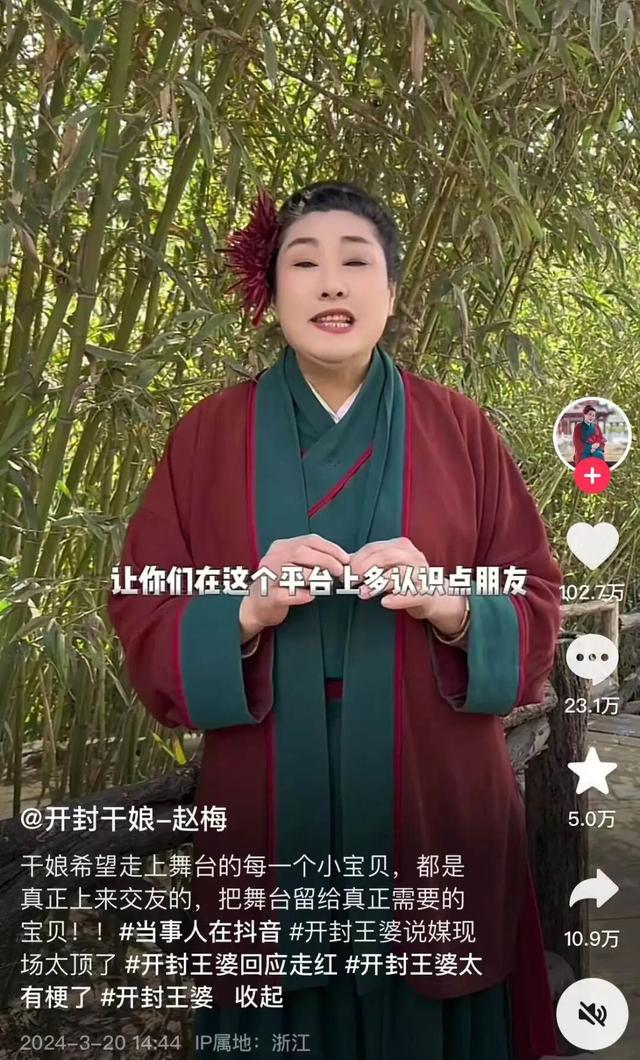Open the comments on this video
This screenshot has height=1060, width=640.
pos(592,660)
